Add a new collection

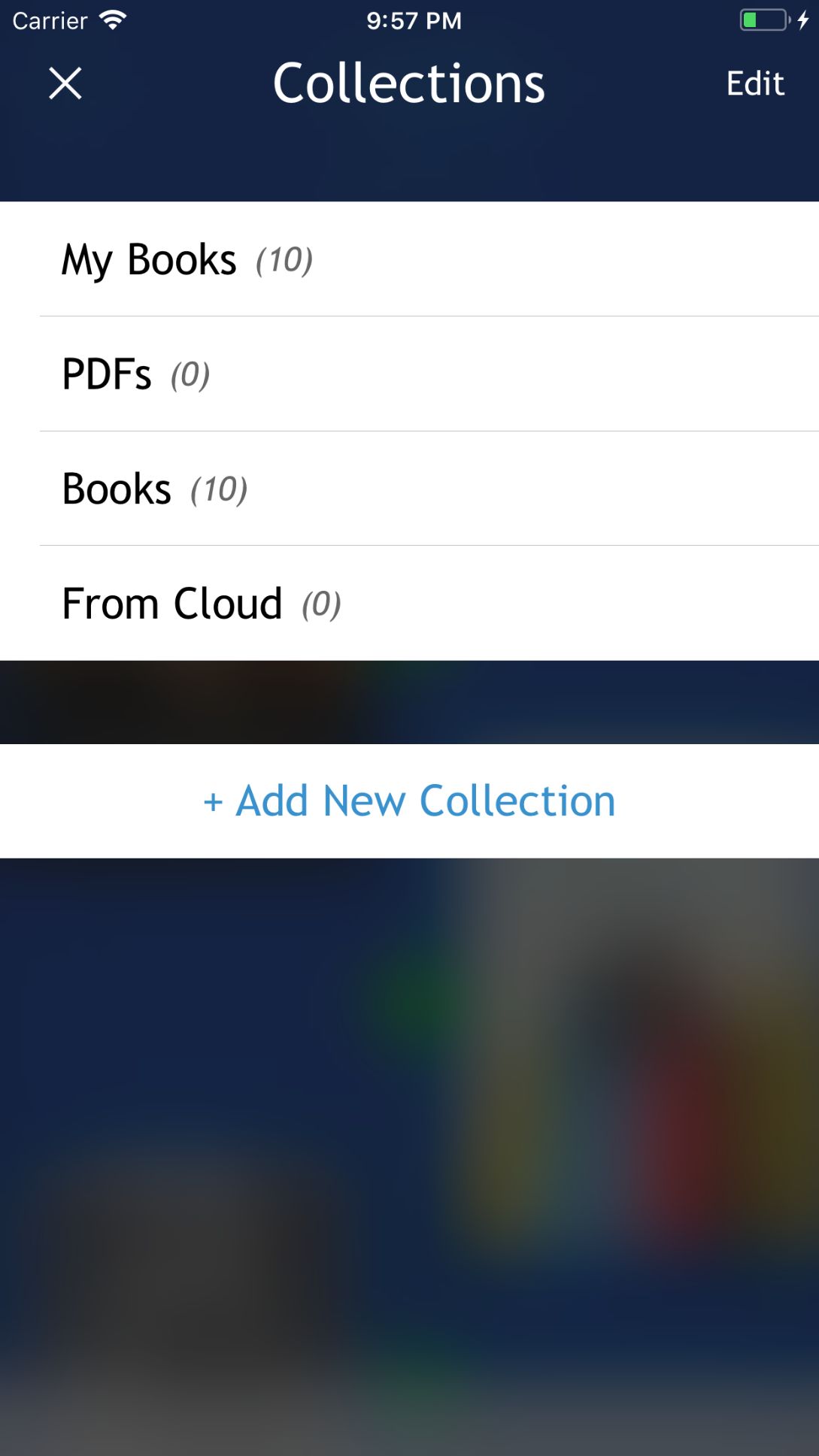point(409,801)
